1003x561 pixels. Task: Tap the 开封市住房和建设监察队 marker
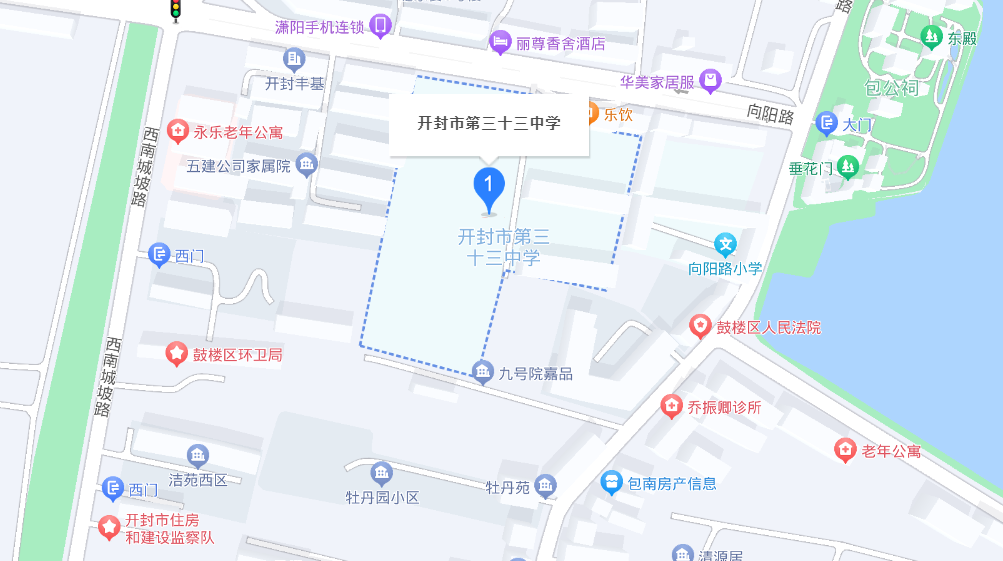(x=110, y=527)
